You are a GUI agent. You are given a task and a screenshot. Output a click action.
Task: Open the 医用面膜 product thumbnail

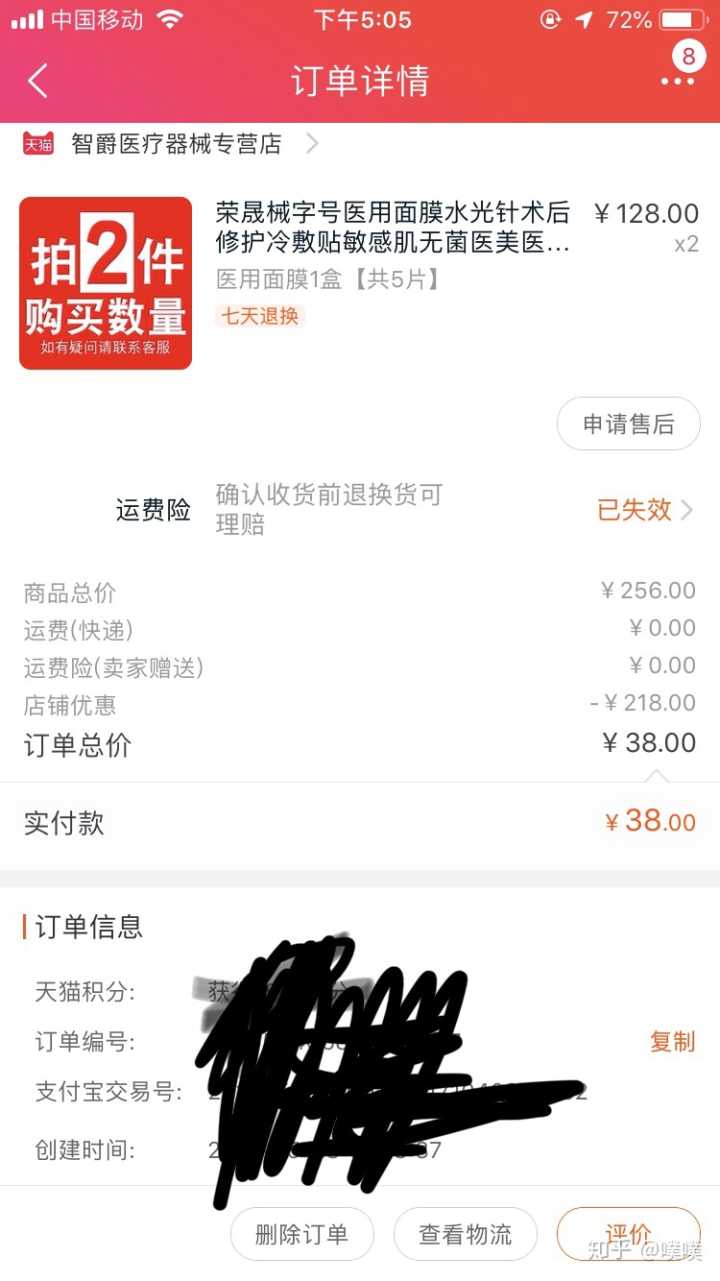point(106,283)
